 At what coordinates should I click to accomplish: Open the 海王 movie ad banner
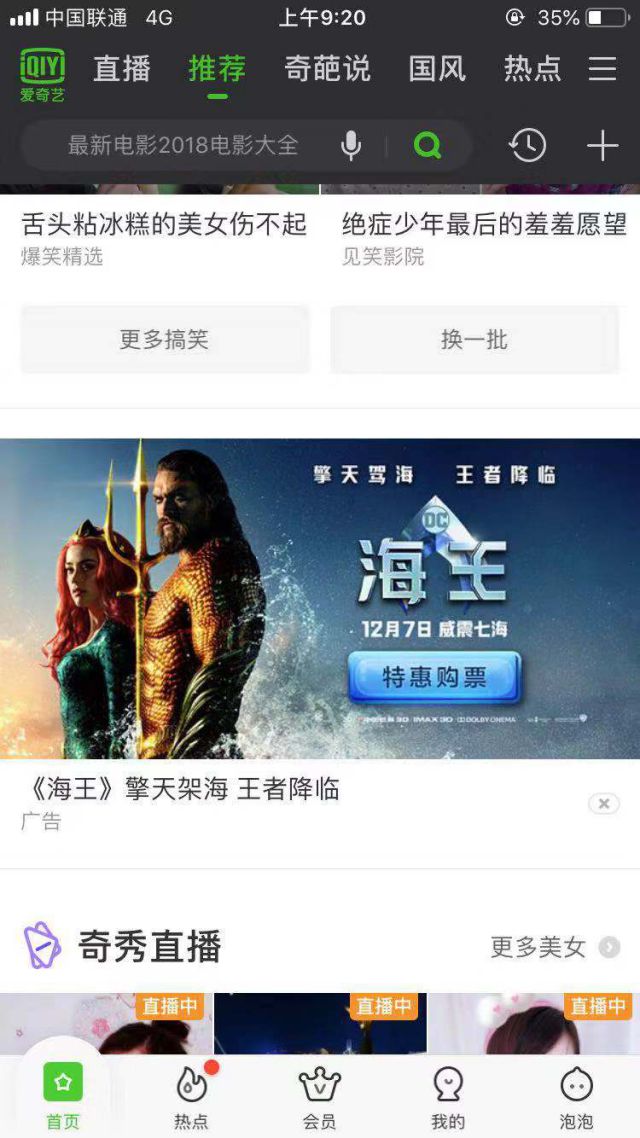[x=320, y=598]
